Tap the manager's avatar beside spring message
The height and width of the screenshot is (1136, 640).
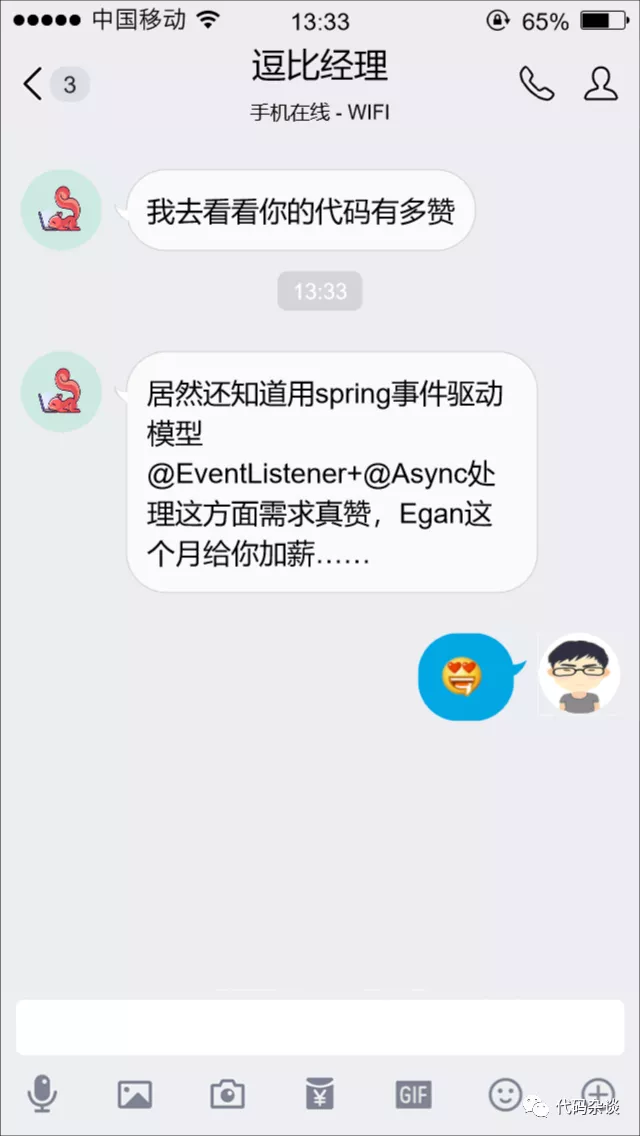62,392
